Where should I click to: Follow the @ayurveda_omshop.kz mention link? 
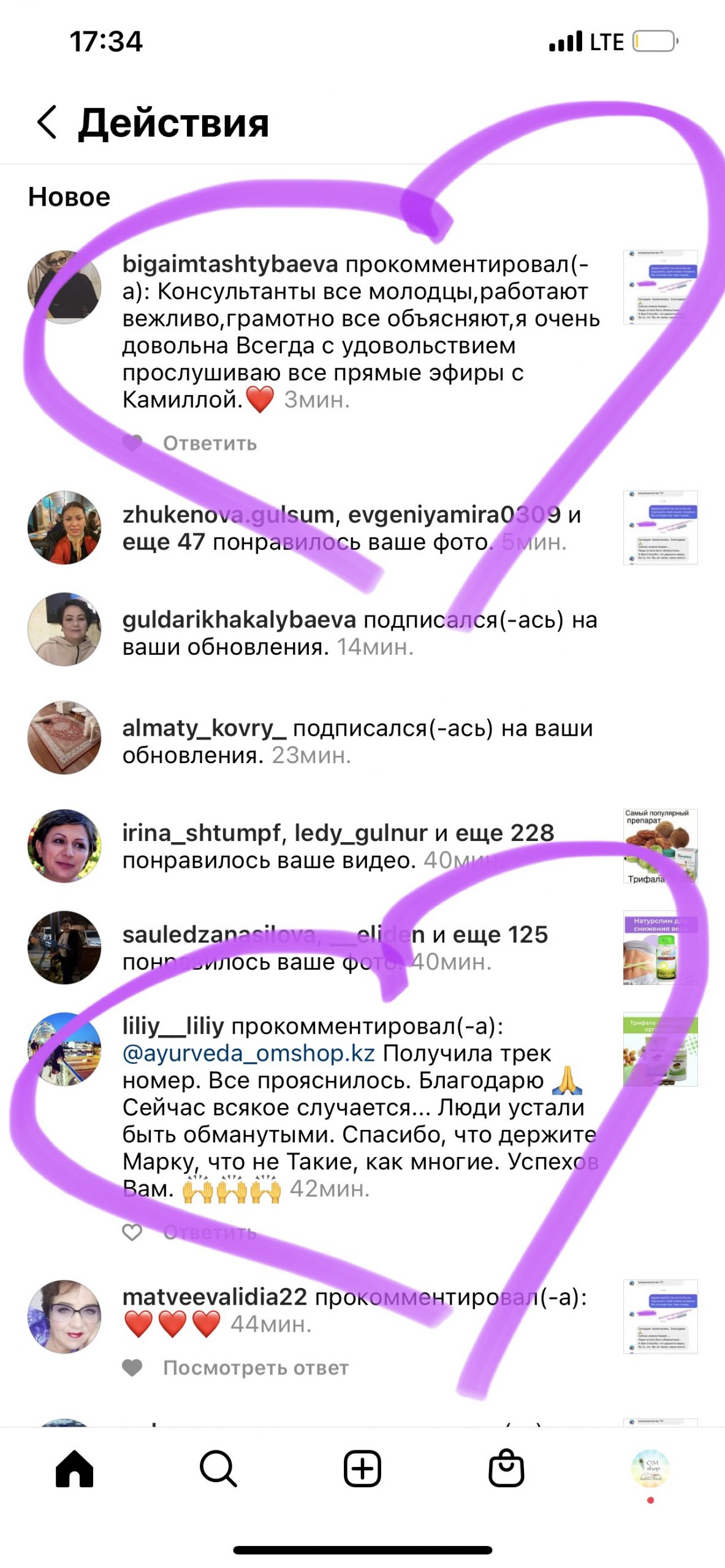point(248,1053)
